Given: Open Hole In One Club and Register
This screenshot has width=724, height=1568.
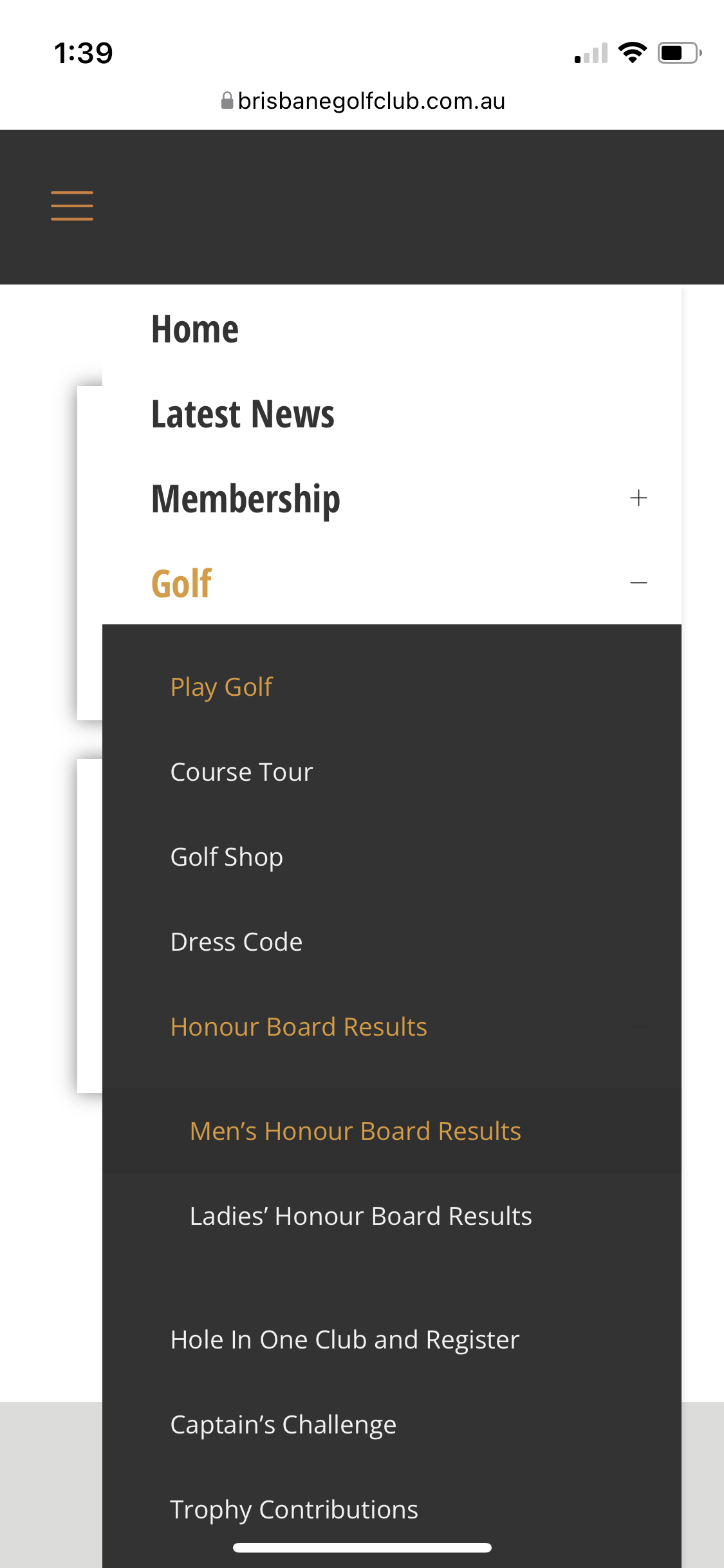Looking at the screenshot, I should point(344,1340).
